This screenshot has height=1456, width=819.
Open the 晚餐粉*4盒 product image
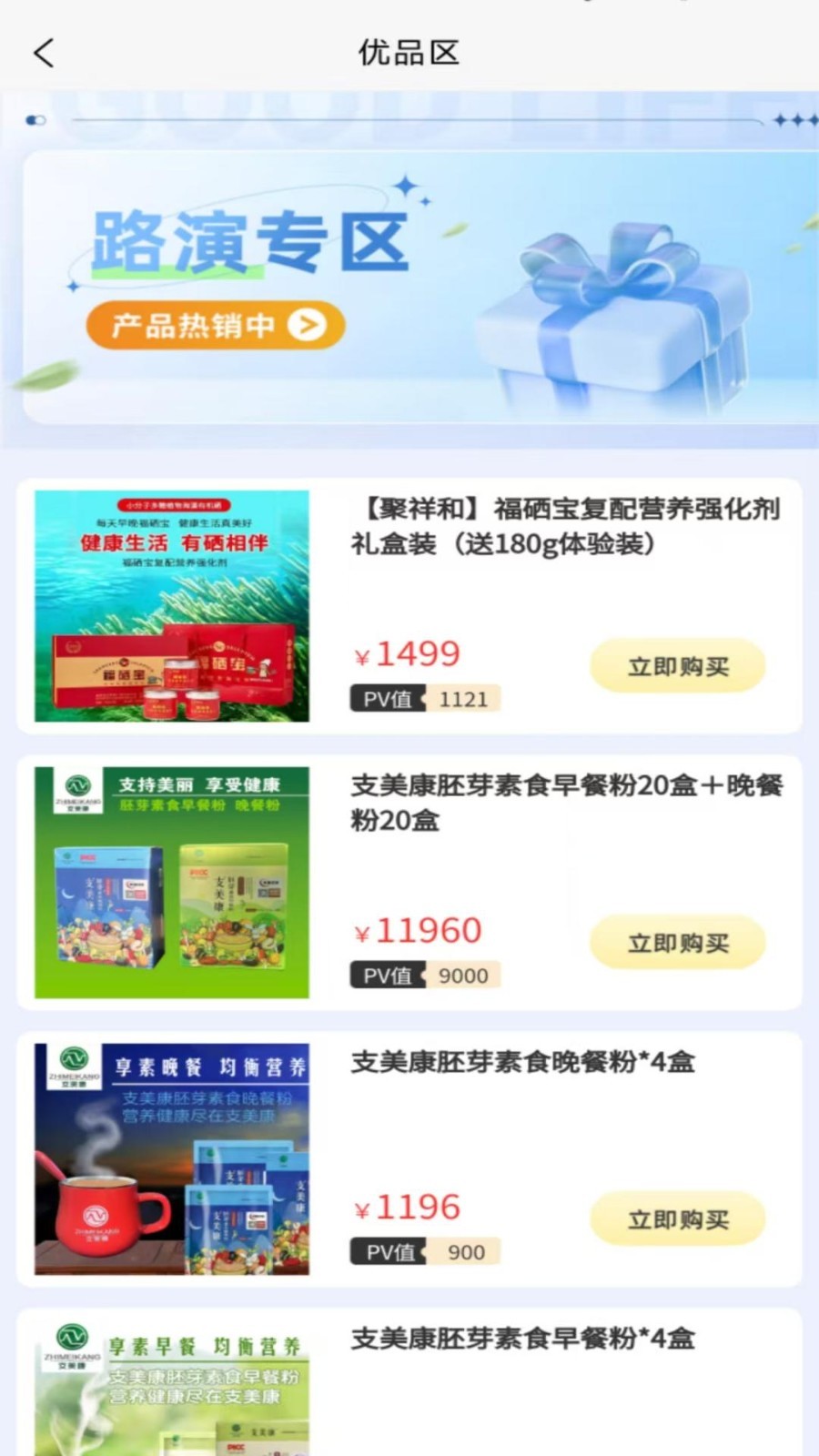pos(172,1159)
